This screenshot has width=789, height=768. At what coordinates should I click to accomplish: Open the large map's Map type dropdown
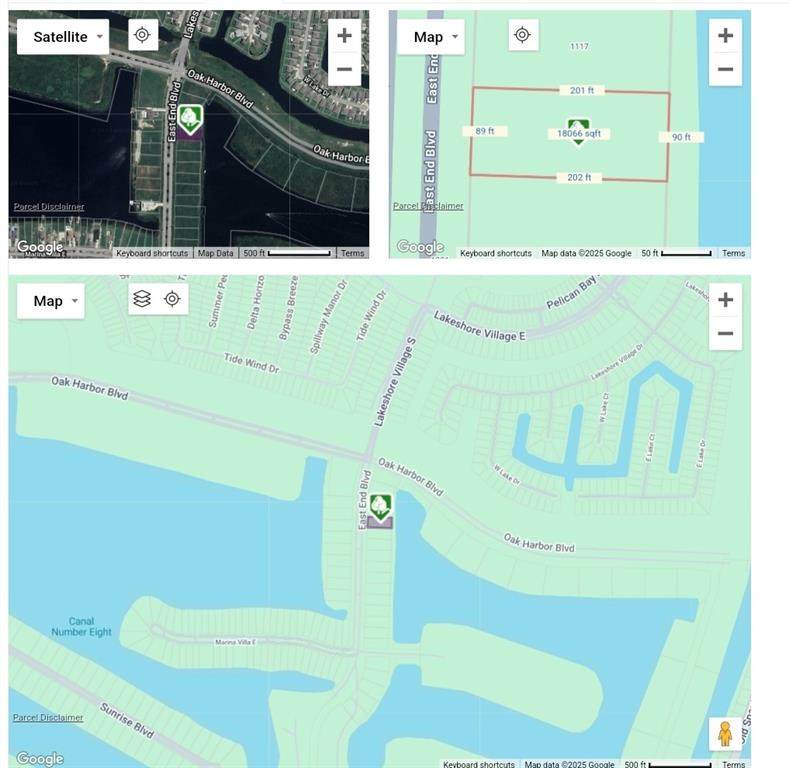coord(50,301)
